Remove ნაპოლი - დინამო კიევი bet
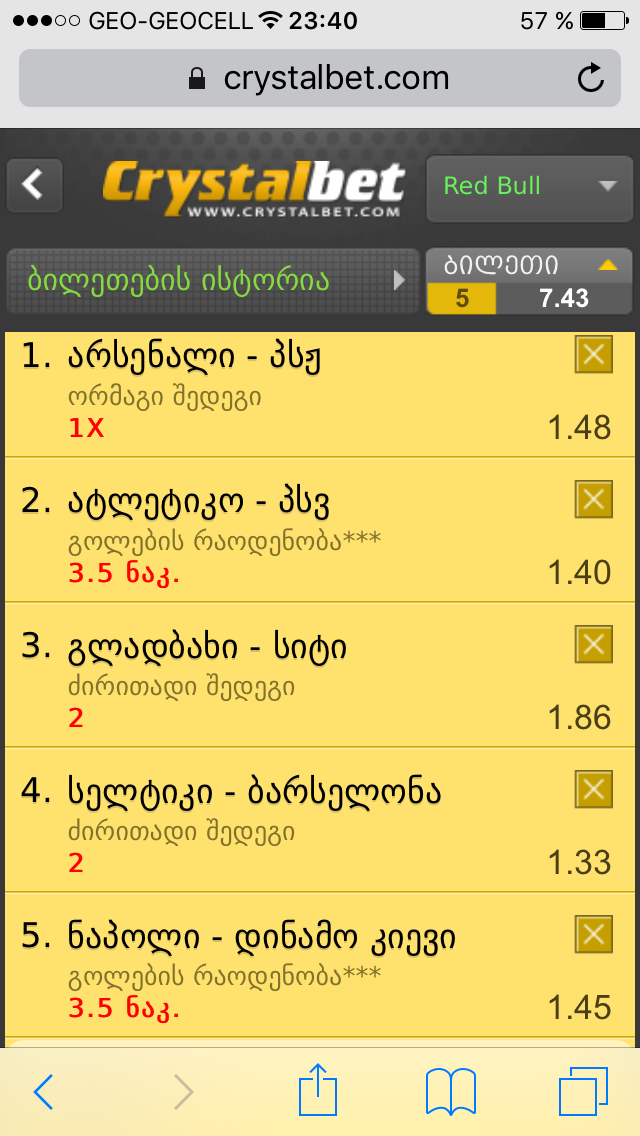This screenshot has height=1136, width=640. [594, 934]
